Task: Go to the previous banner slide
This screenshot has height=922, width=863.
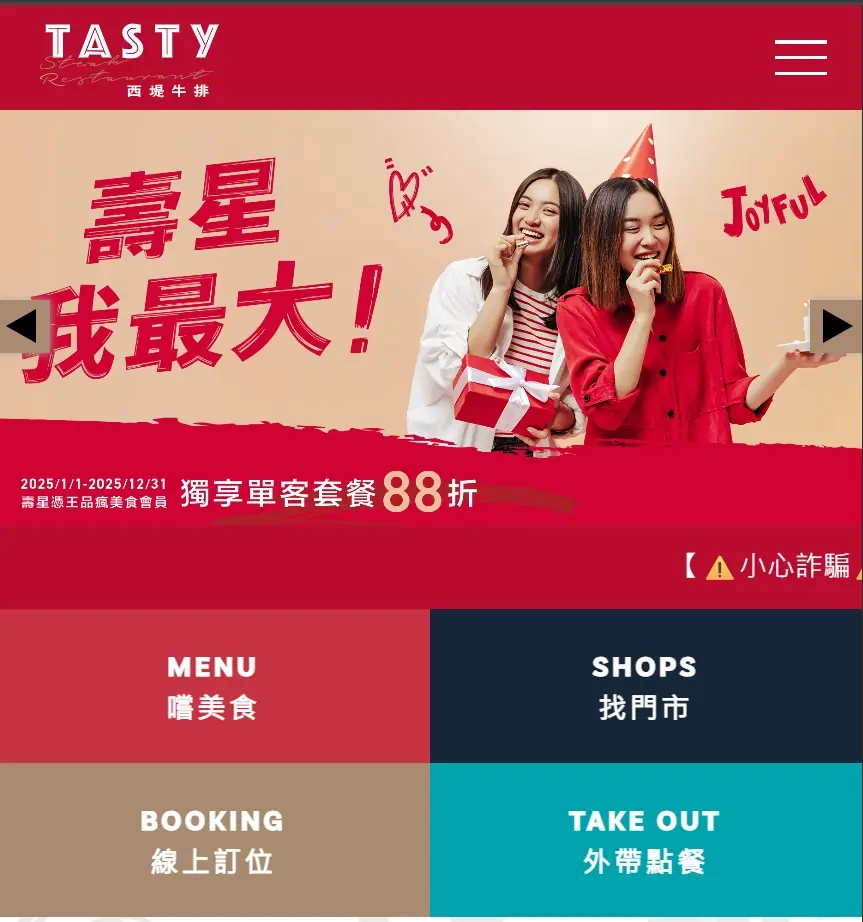Action: click(x=22, y=326)
